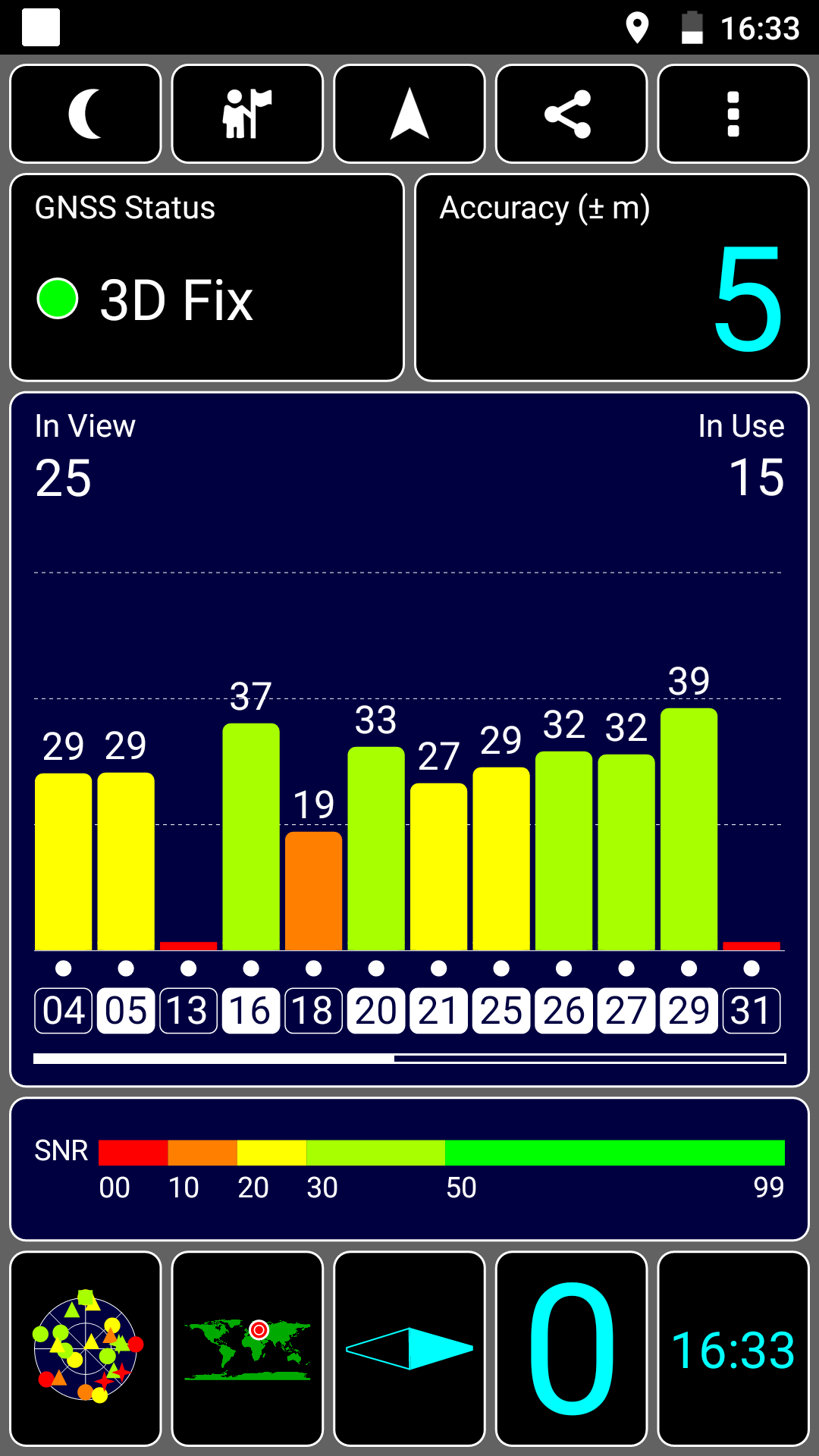The width and height of the screenshot is (819, 1456).
Task: Open the satellite sky view radar tile
Action: [x=86, y=1349]
